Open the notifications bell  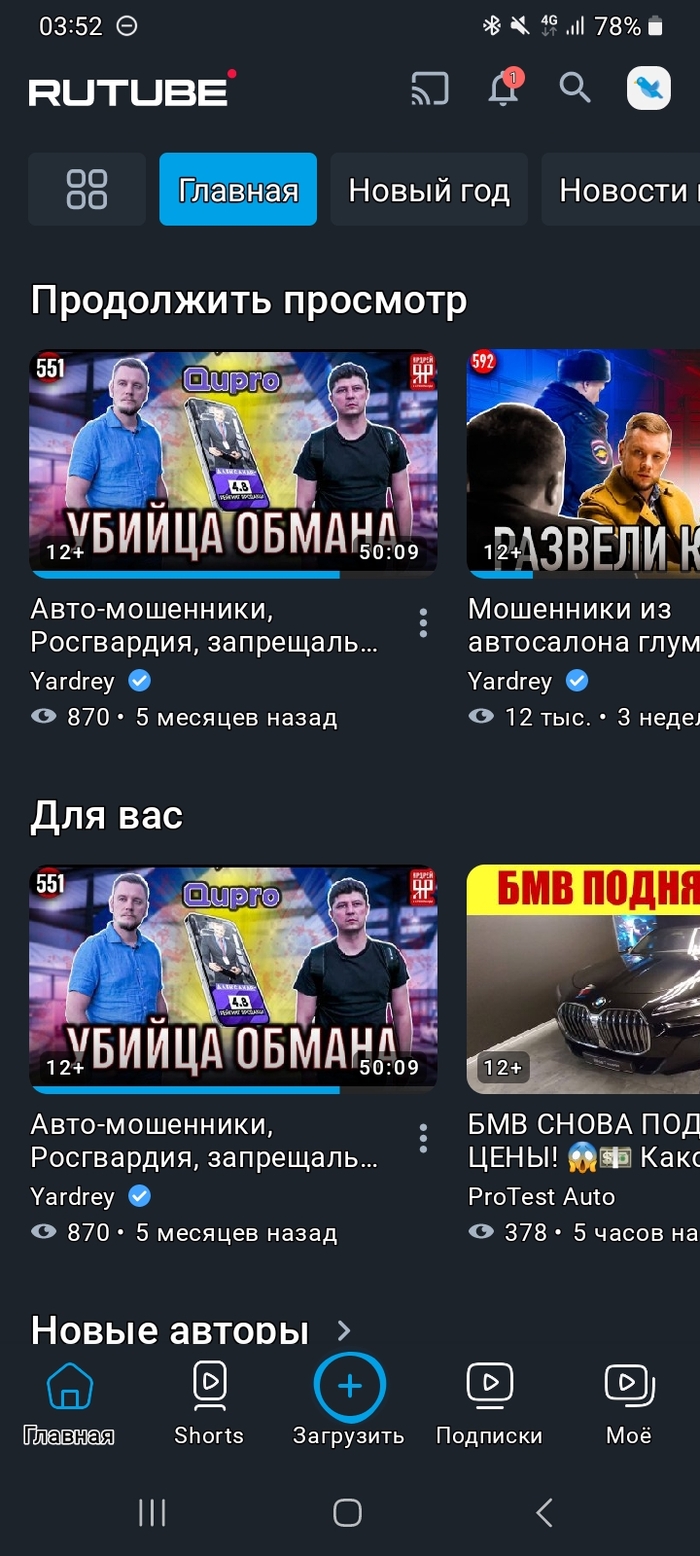point(504,89)
